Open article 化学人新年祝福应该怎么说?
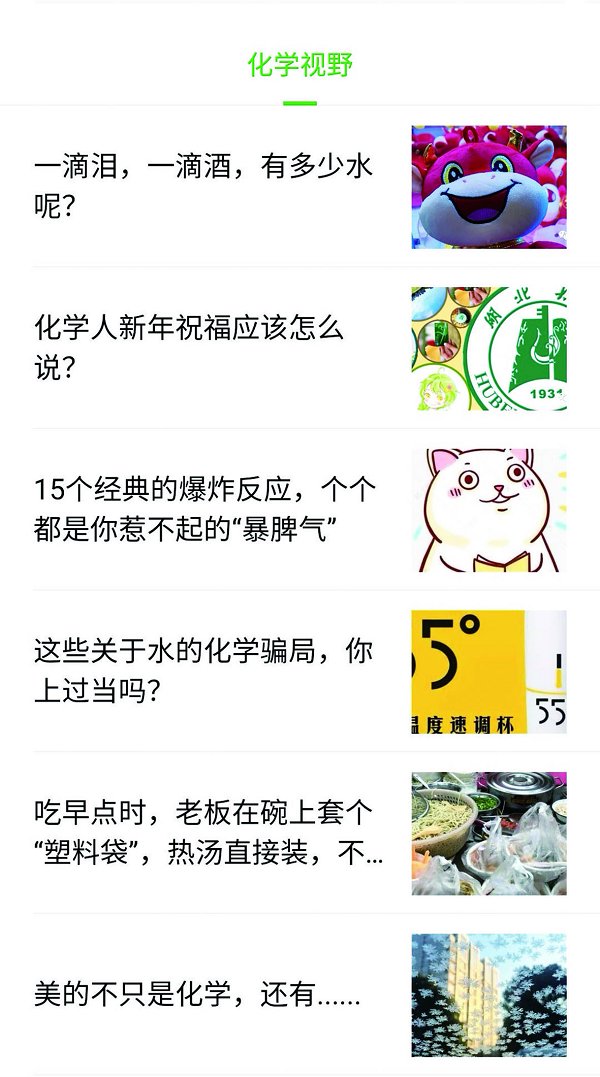Viewport: 600px width, 1077px height. [x=300, y=348]
